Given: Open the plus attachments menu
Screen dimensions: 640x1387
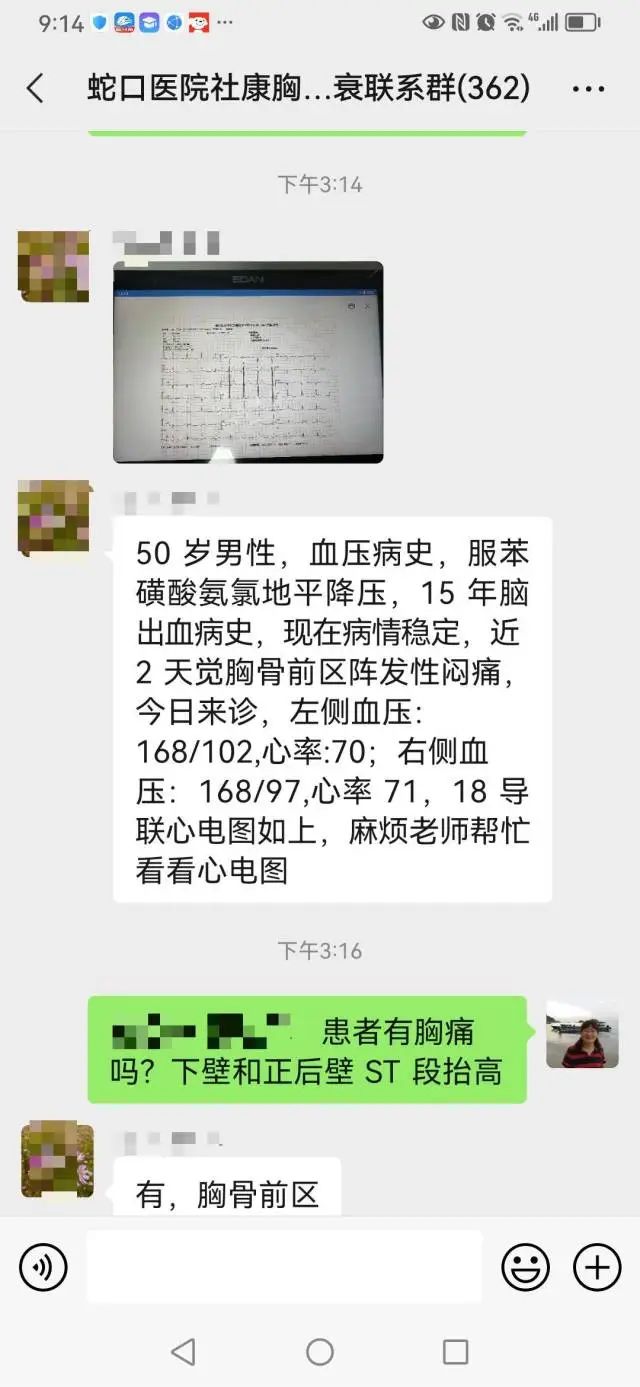Looking at the screenshot, I should point(597,1268).
